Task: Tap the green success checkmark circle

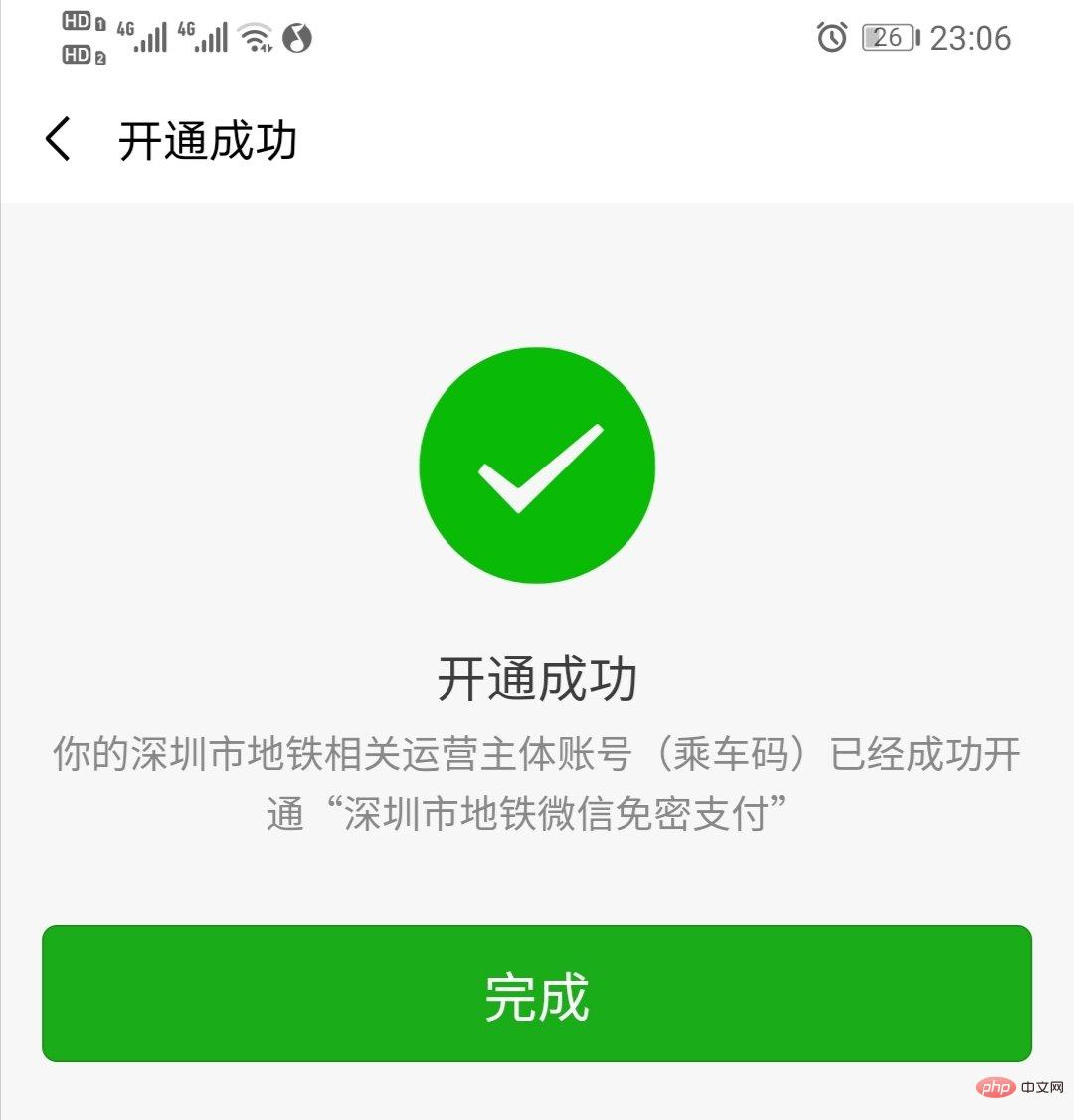Action: click(537, 466)
